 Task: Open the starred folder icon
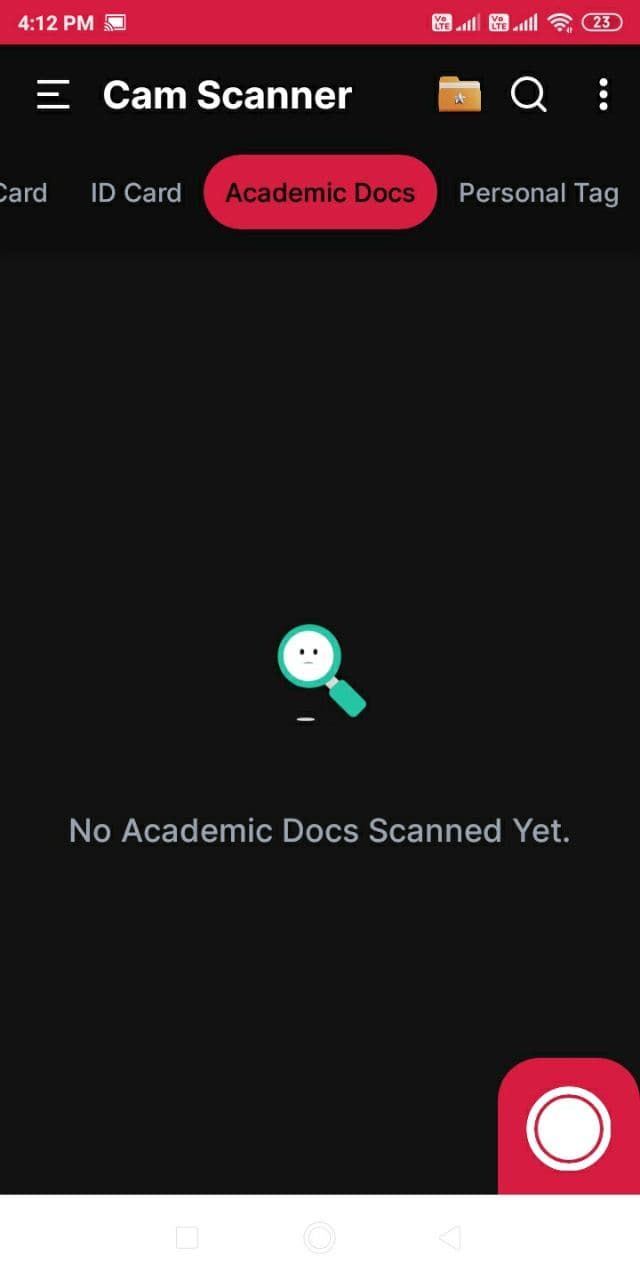click(459, 95)
